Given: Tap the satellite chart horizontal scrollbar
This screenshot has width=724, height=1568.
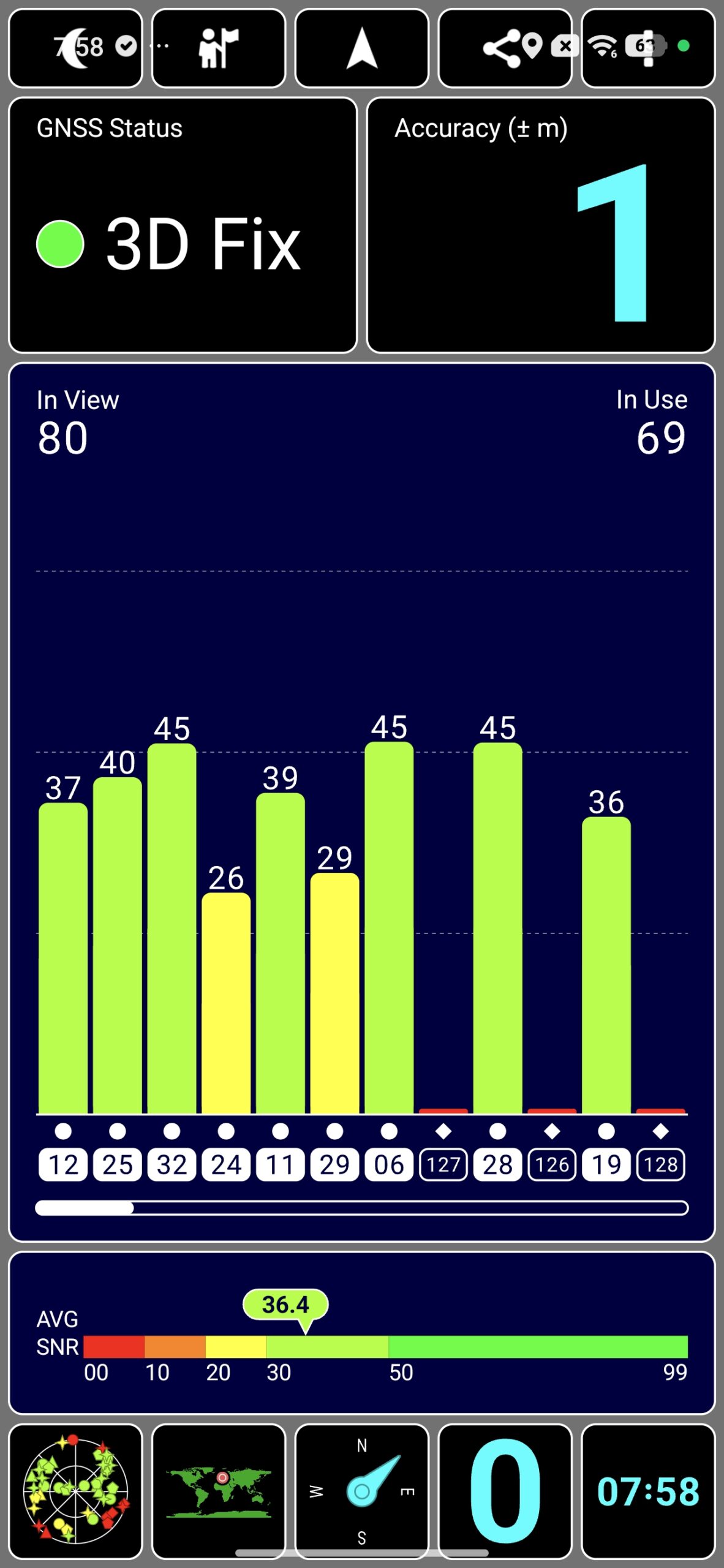Looking at the screenshot, I should pyautogui.click(x=361, y=1208).
